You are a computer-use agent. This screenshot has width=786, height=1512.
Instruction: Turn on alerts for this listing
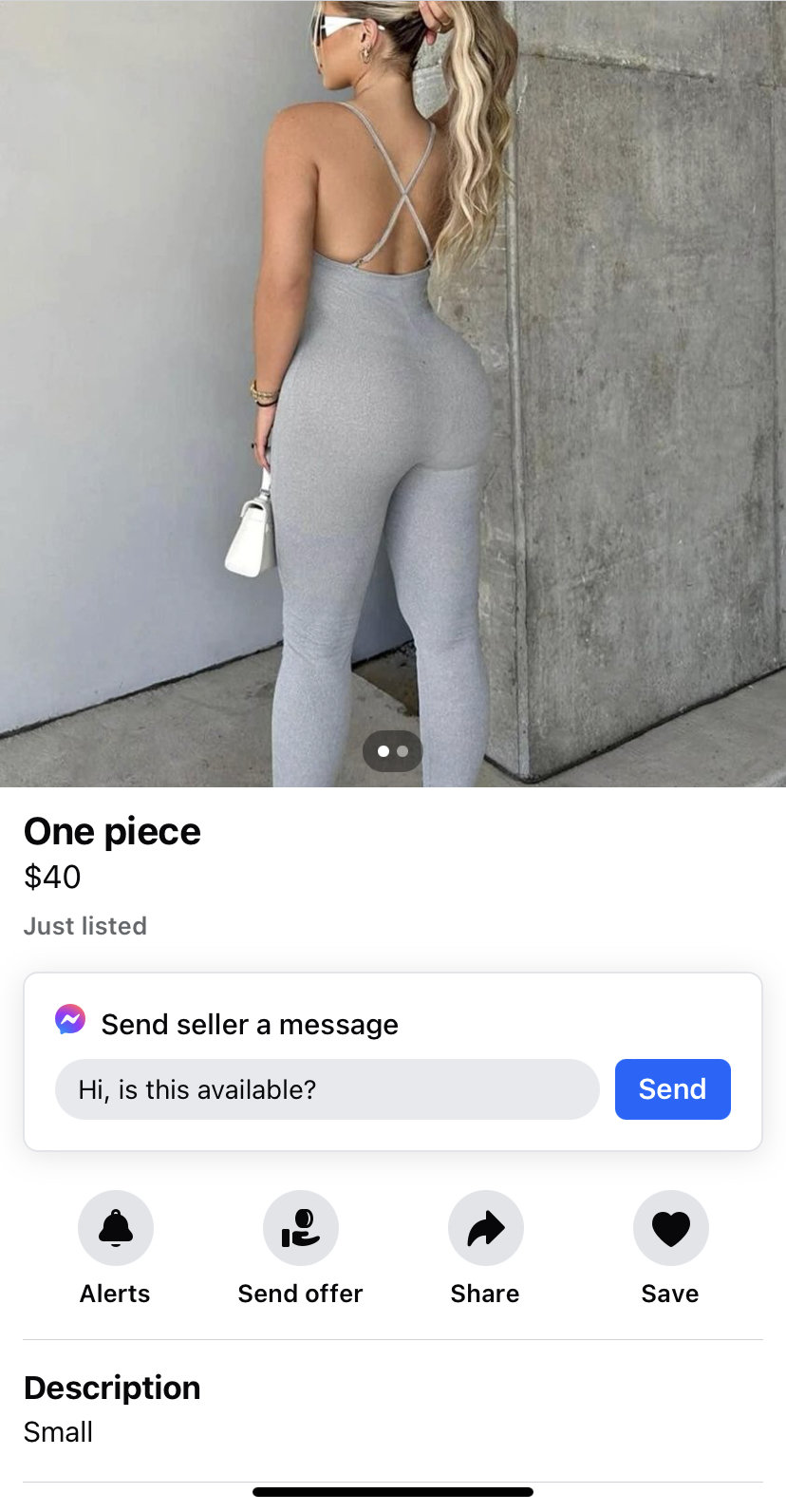[115, 1227]
